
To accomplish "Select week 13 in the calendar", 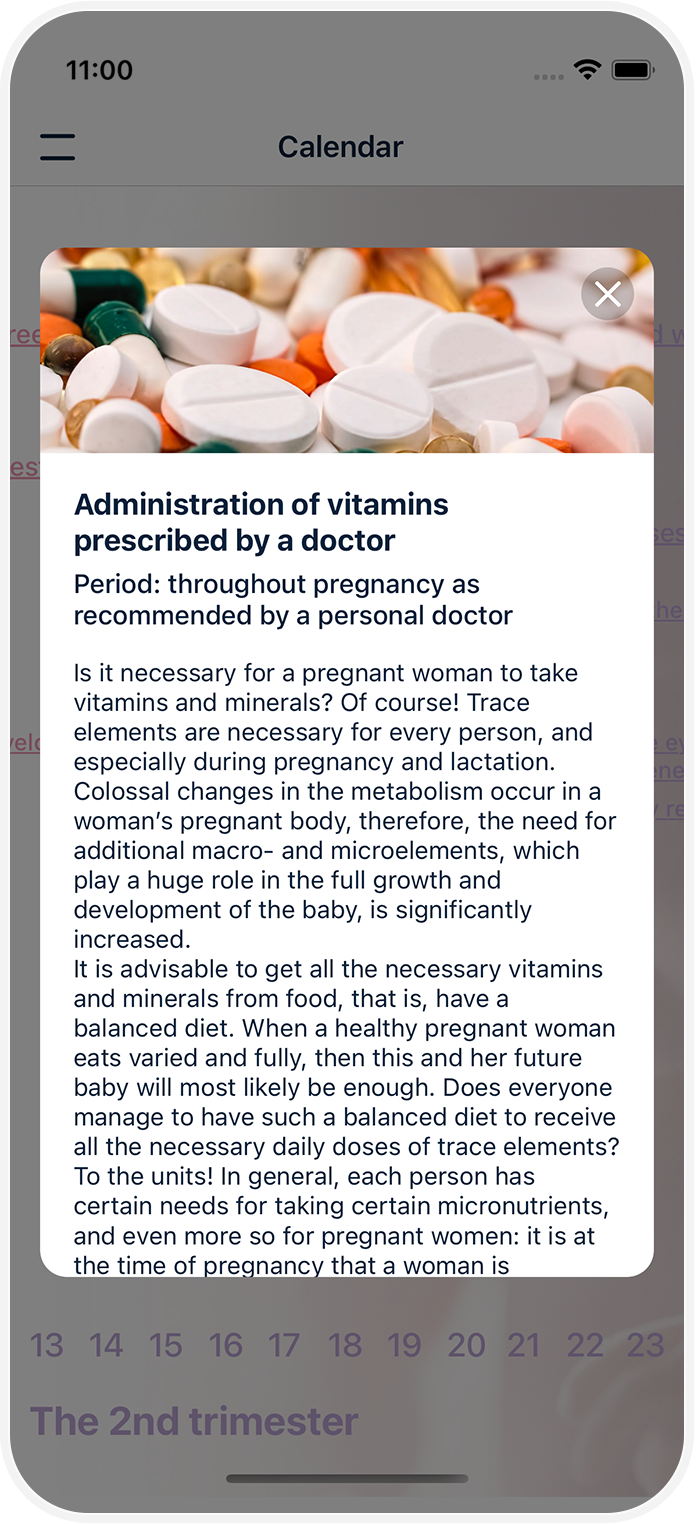I will [47, 1345].
